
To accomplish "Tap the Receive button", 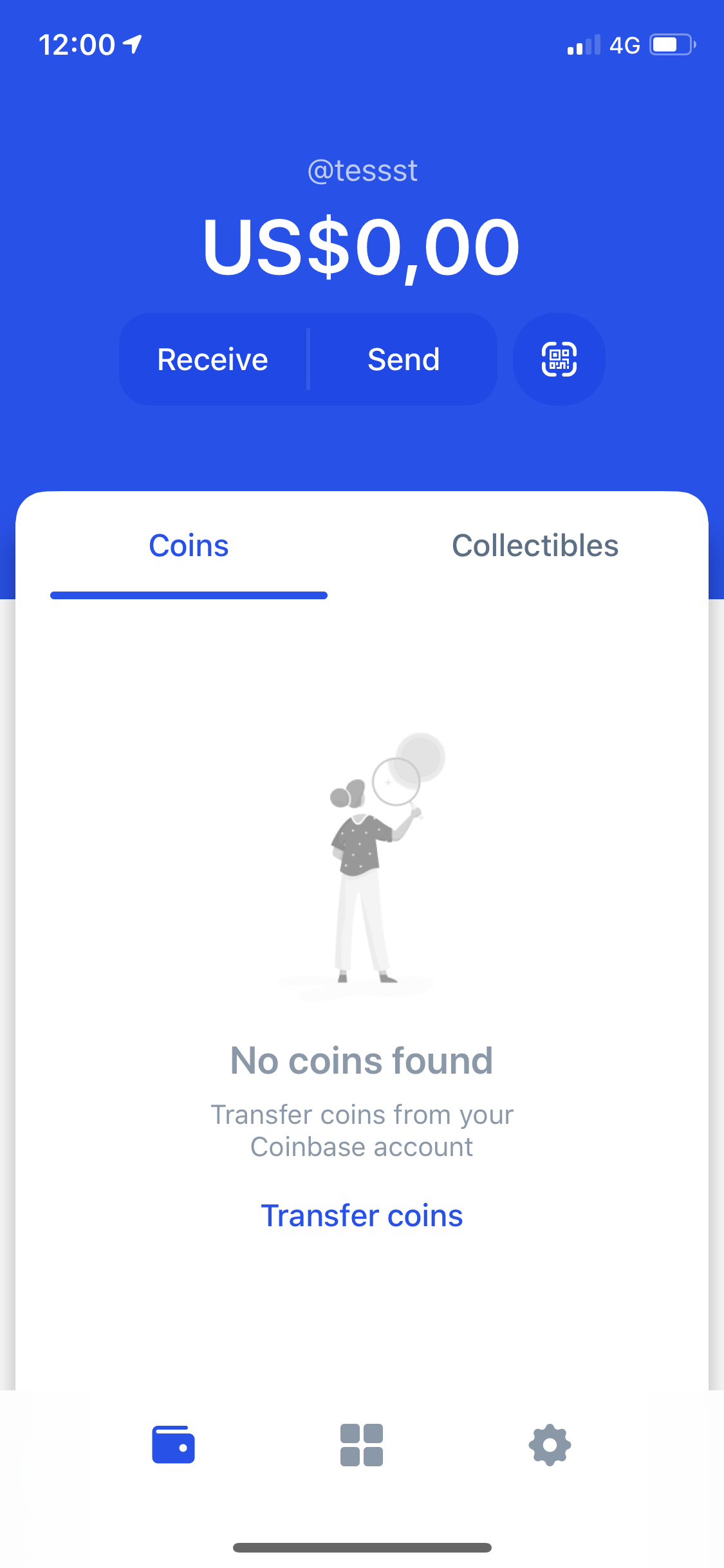I will click(x=213, y=359).
